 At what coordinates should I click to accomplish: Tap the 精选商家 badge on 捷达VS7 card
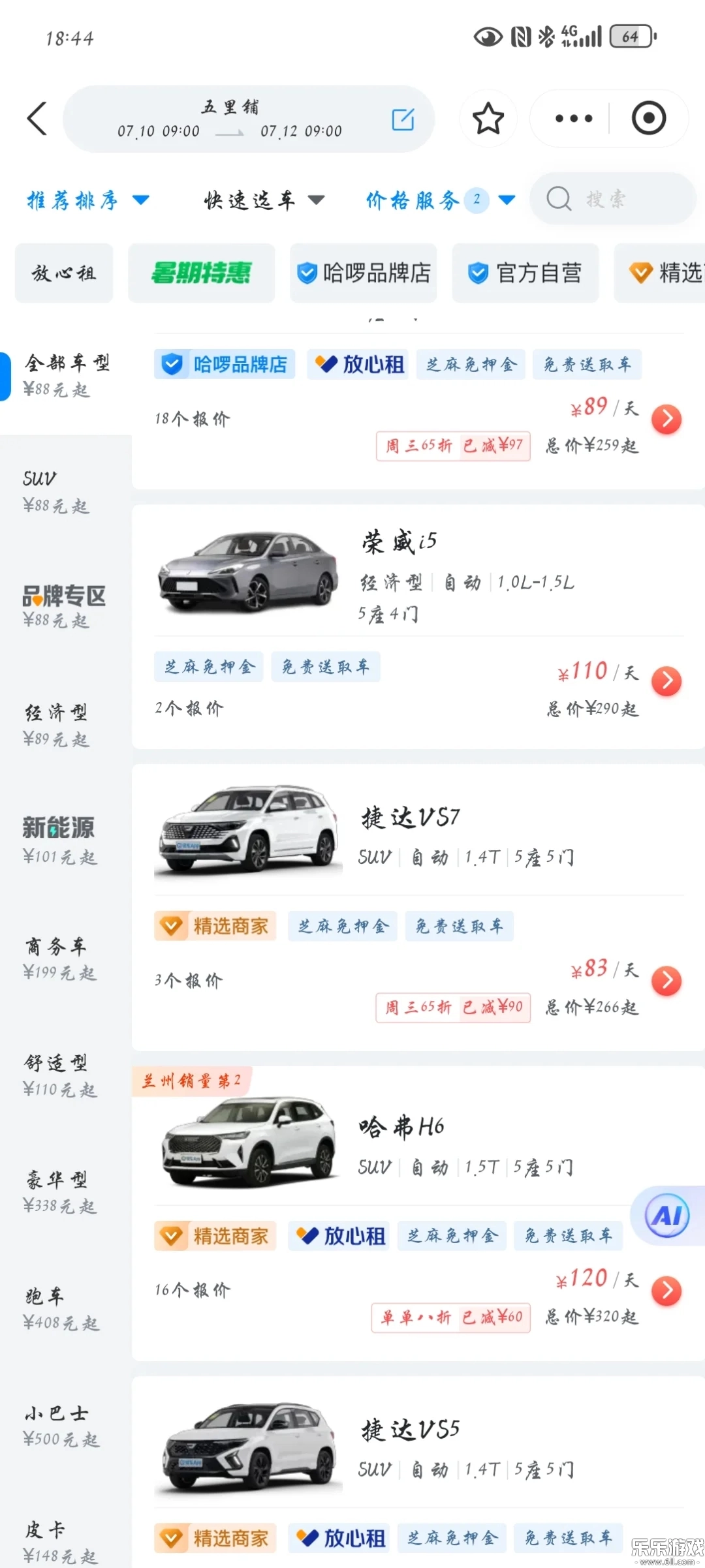[215, 926]
